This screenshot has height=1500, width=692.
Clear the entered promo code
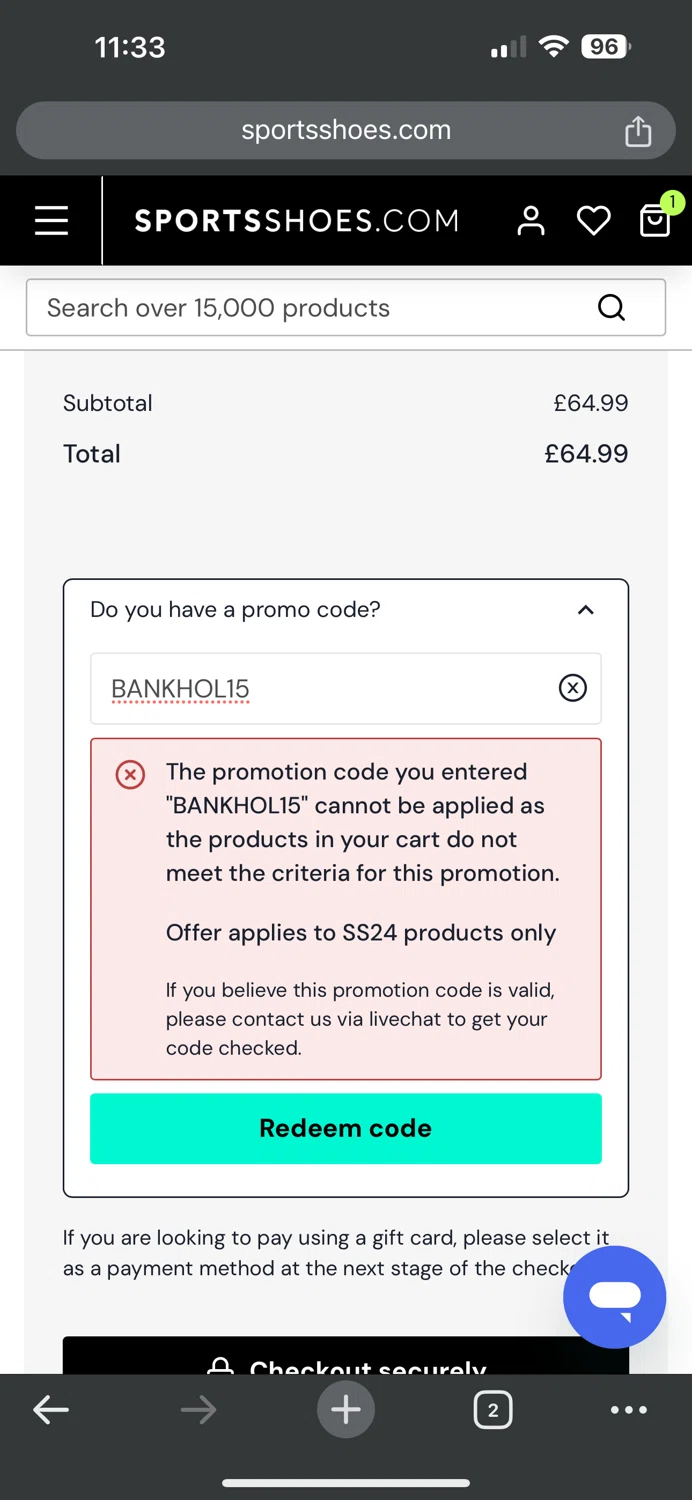point(573,688)
